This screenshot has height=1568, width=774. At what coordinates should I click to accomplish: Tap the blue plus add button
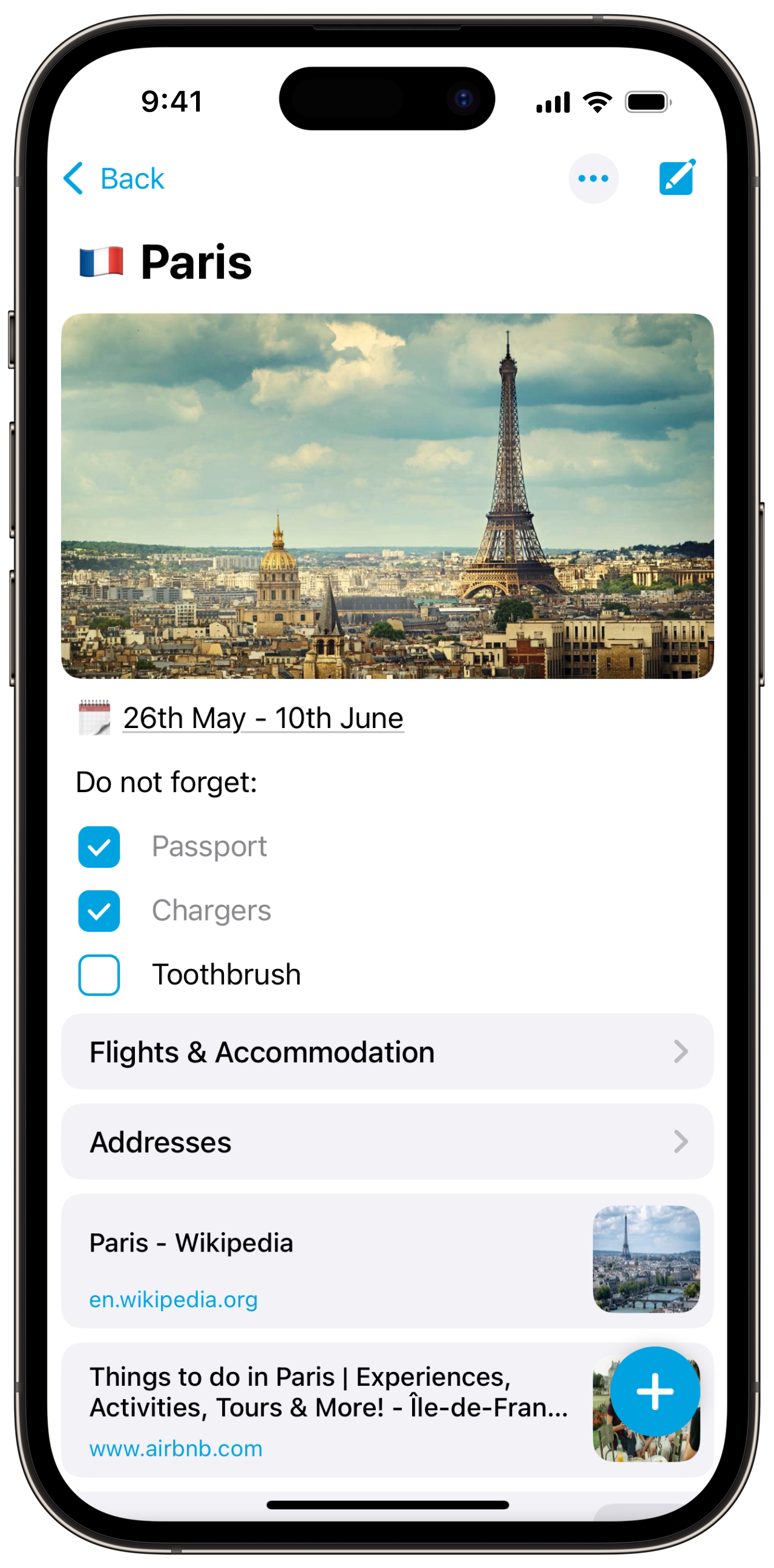655,1391
